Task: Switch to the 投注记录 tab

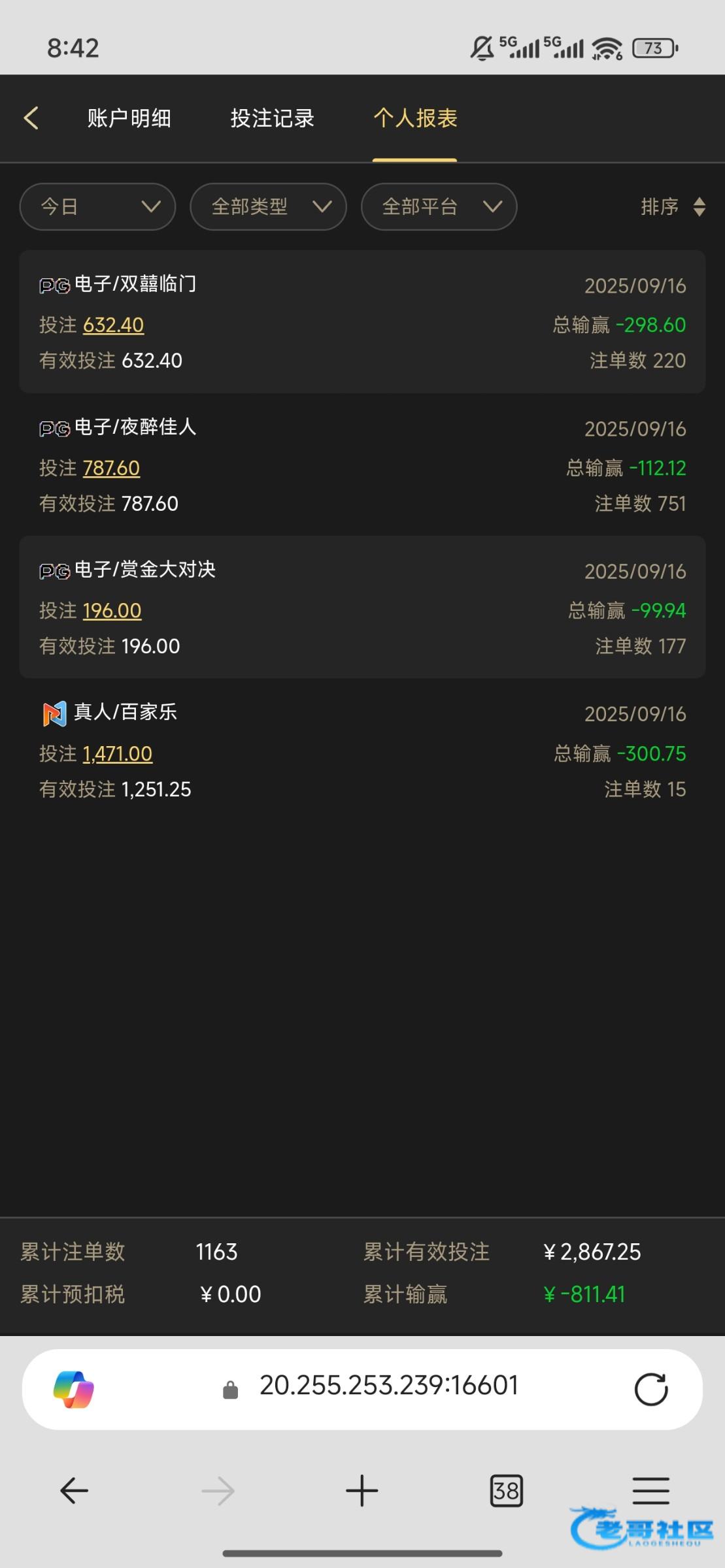Action: [272, 118]
